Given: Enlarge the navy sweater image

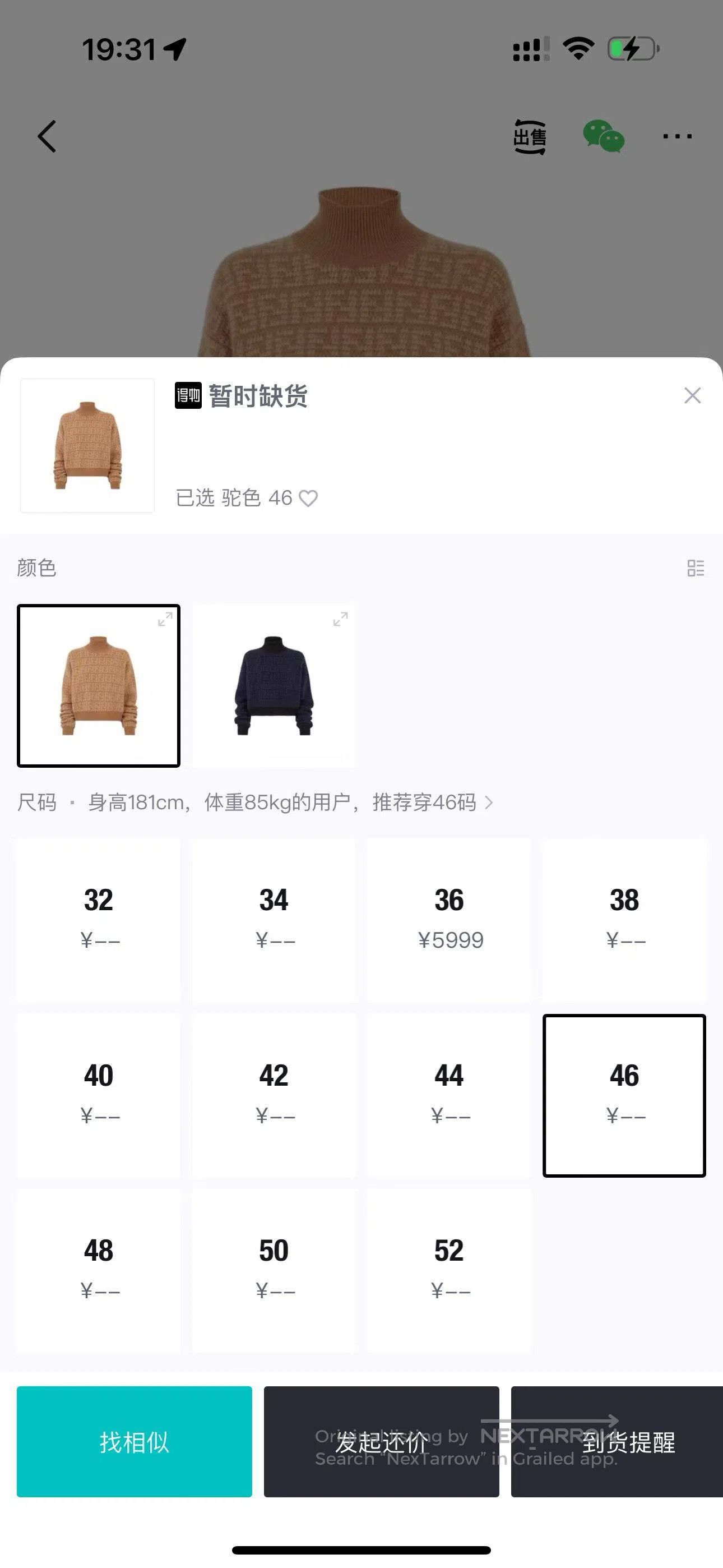Looking at the screenshot, I should [x=340, y=619].
